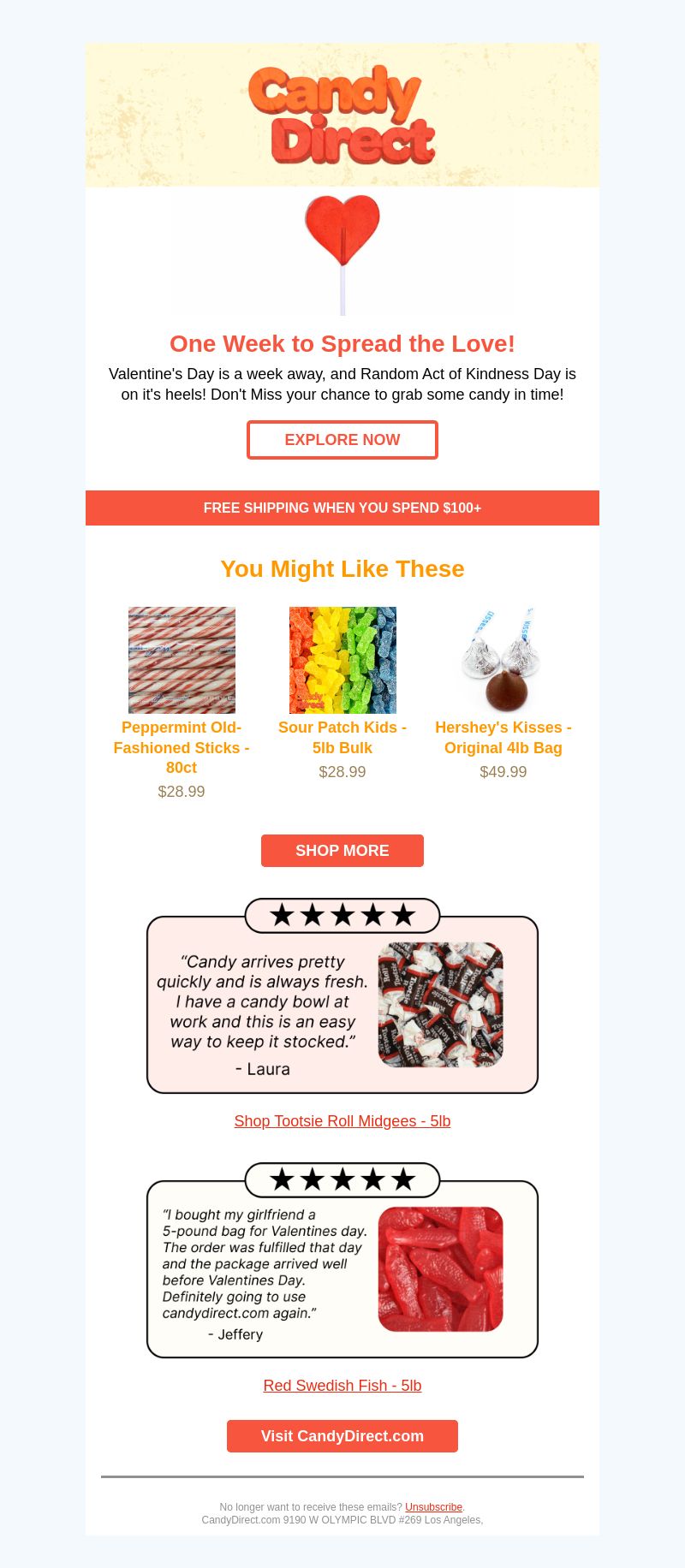Follow the Red Swedish Fish - 5lb link

[342, 1386]
